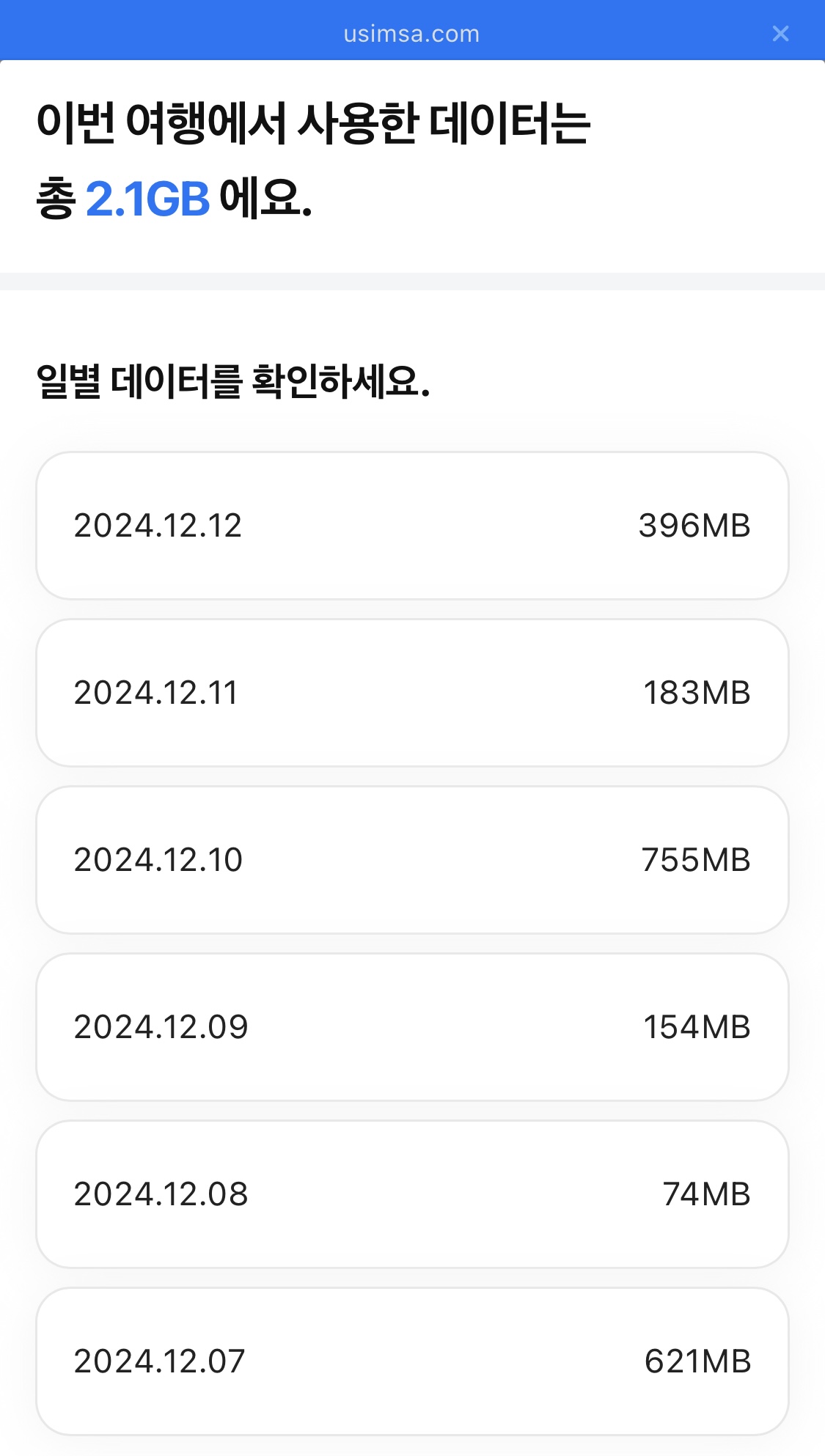Tap the 74MB usage amount
Image resolution: width=825 pixels, height=1456 pixels.
tap(706, 1194)
